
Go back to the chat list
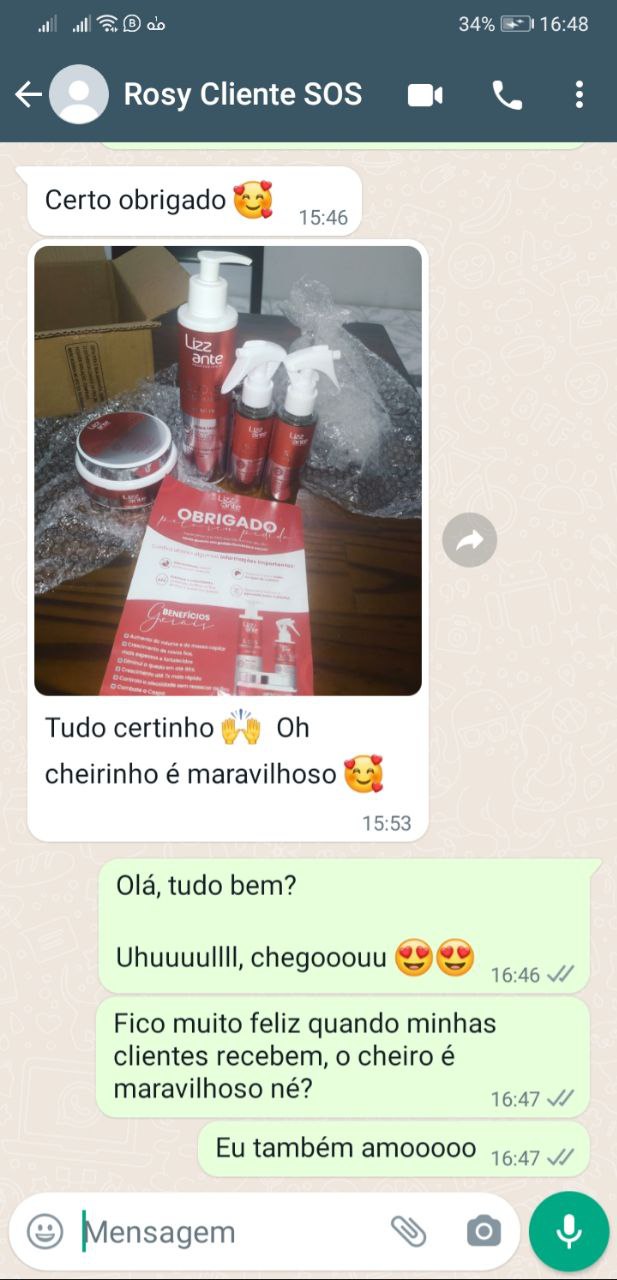pos(28,95)
